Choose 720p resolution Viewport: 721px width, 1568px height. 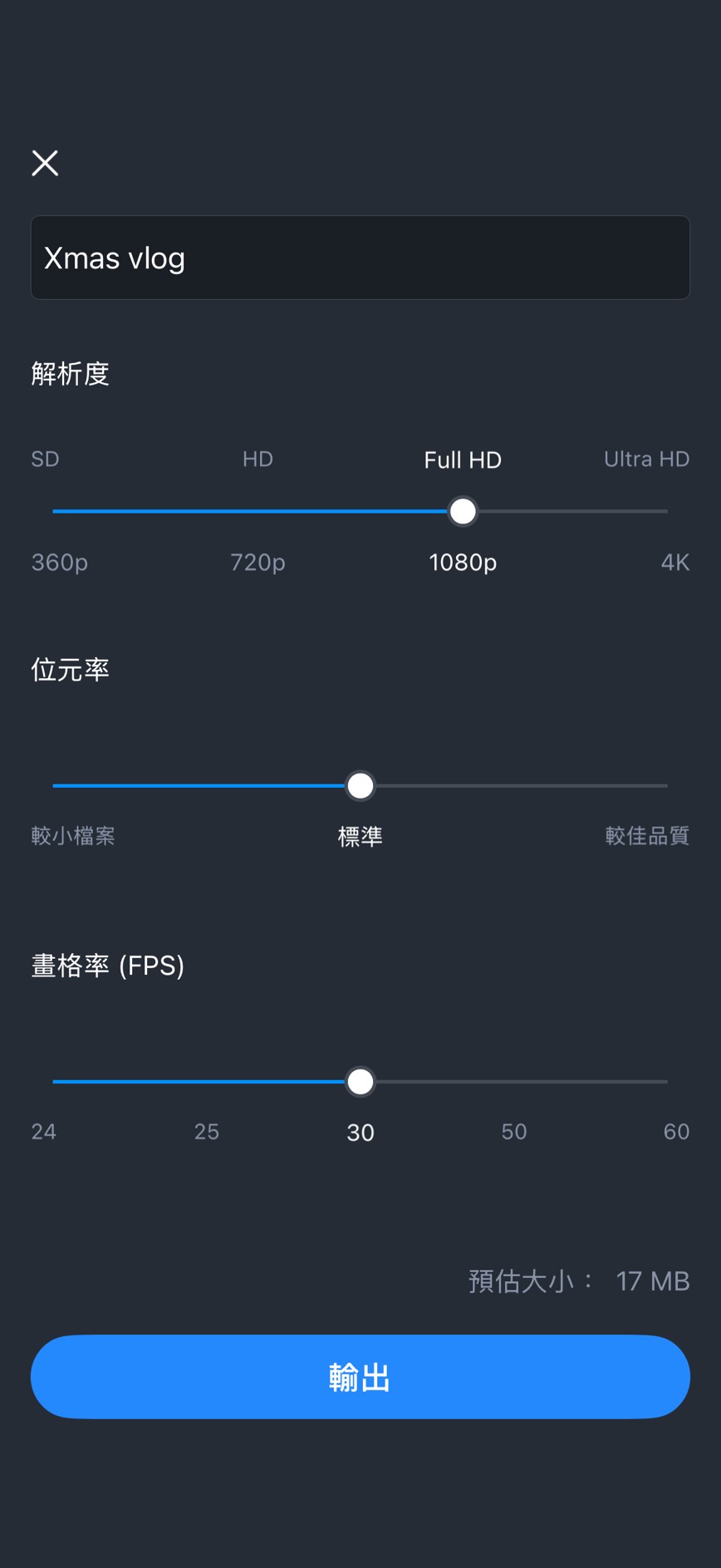(x=257, y=563)
